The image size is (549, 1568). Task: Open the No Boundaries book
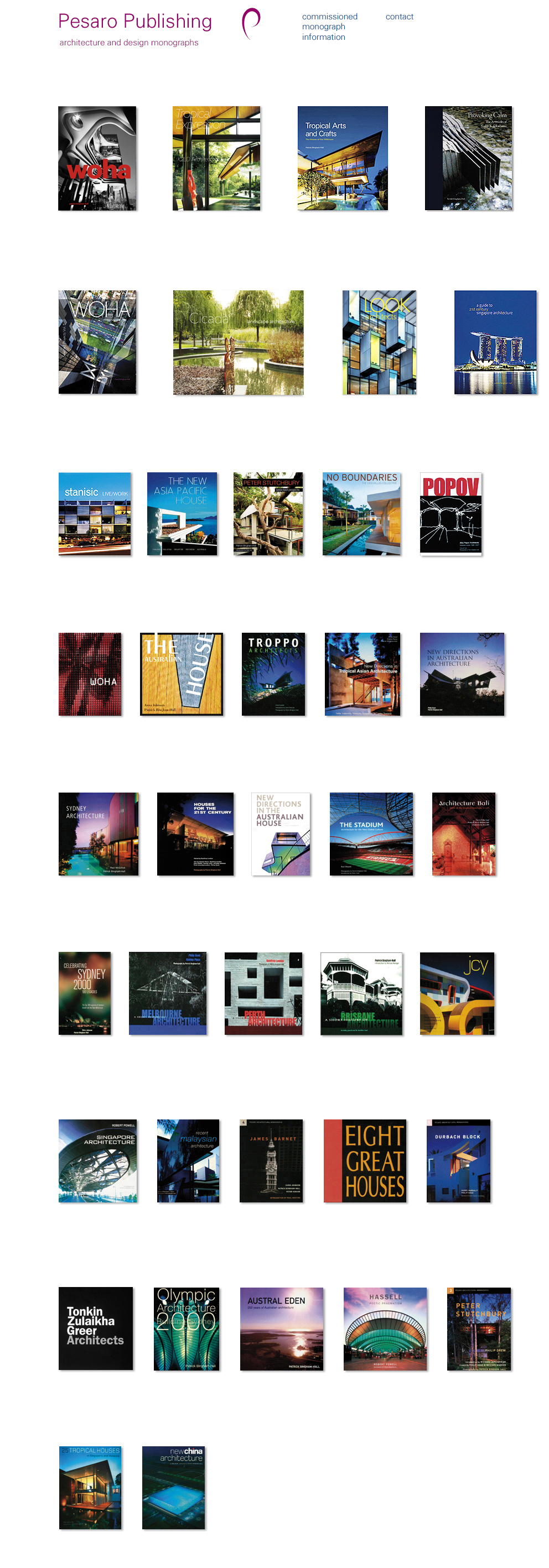[x=361, y=514]
